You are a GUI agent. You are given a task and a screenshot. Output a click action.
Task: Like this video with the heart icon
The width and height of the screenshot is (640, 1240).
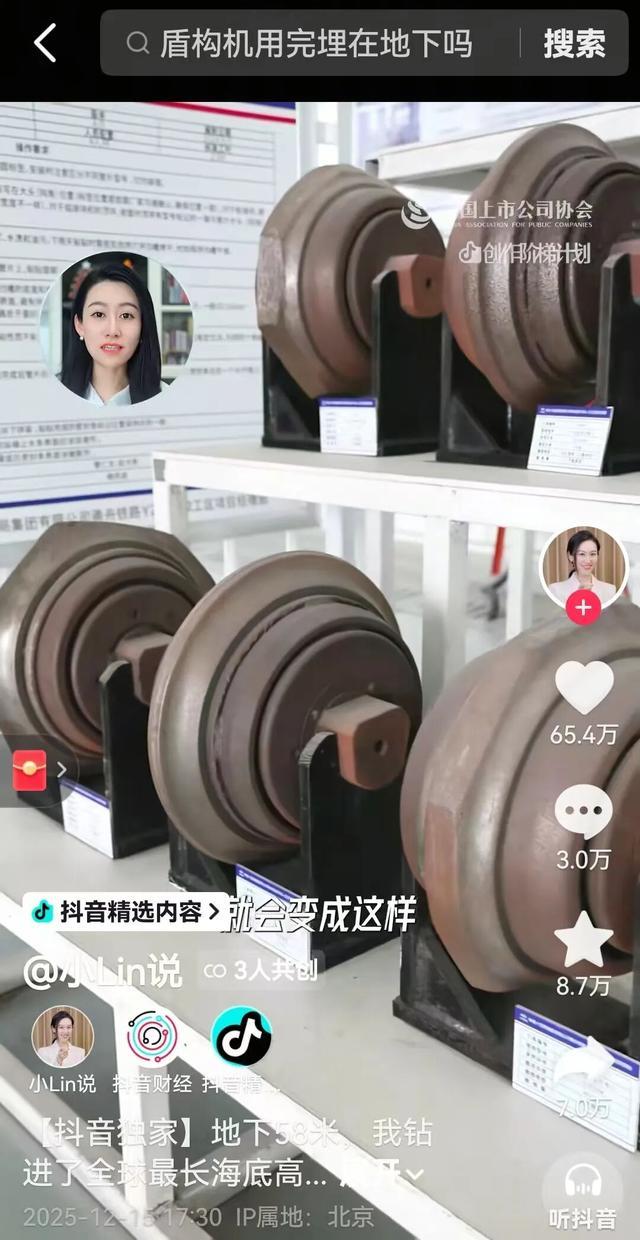coord(584,688)
